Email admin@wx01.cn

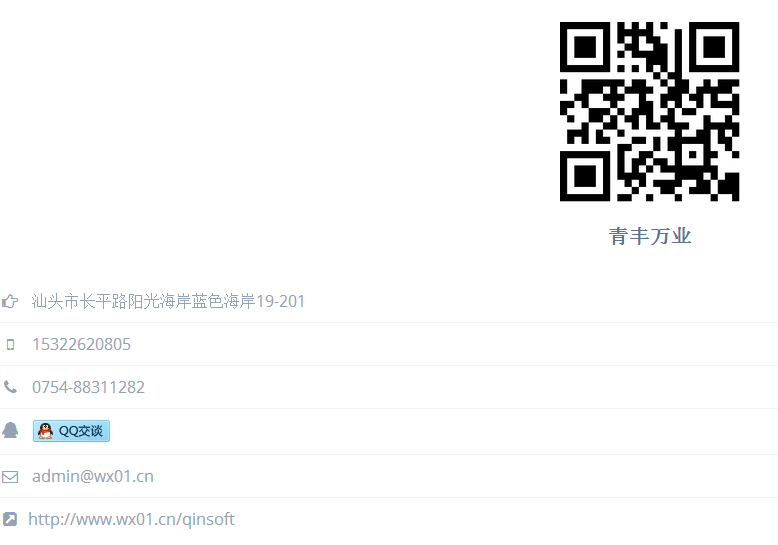[92, 476]
